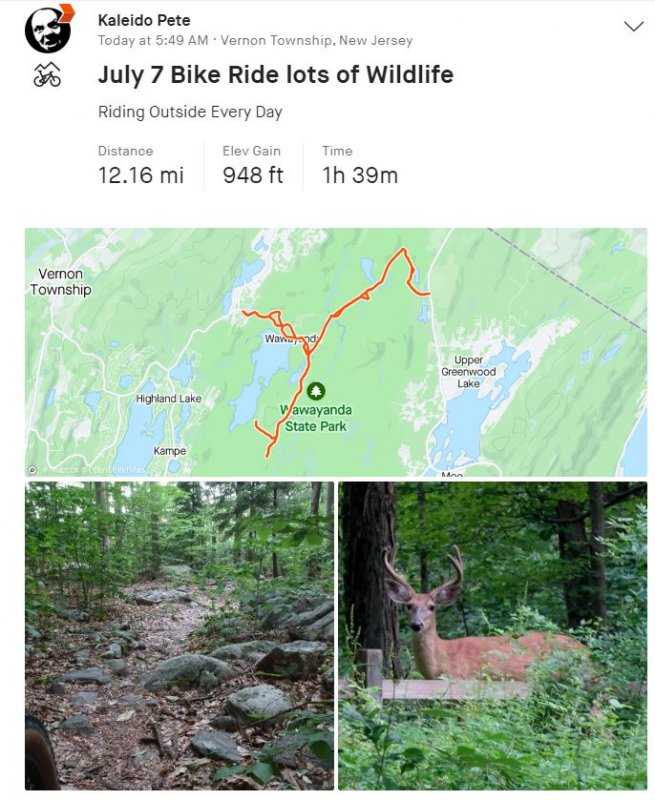View the rocky trail photo

coord(180,635)
